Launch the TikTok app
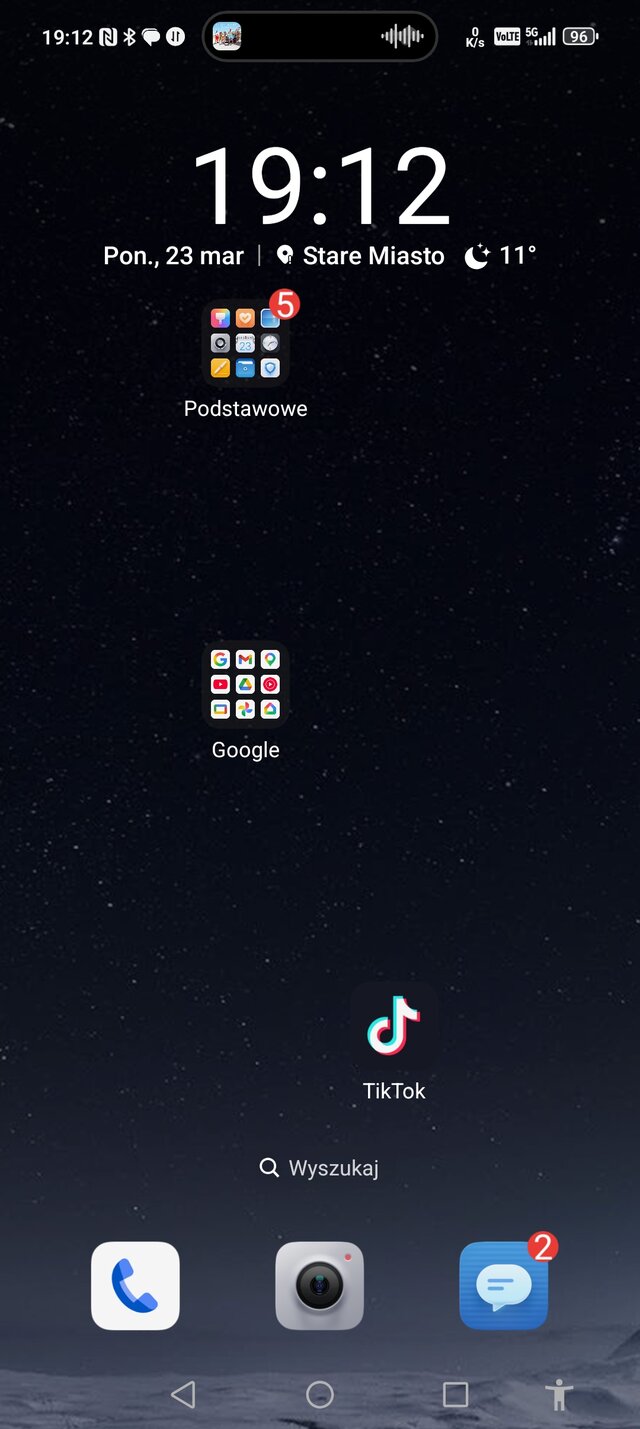This screenshot has height=1429, width=640. click(394, 1026)
